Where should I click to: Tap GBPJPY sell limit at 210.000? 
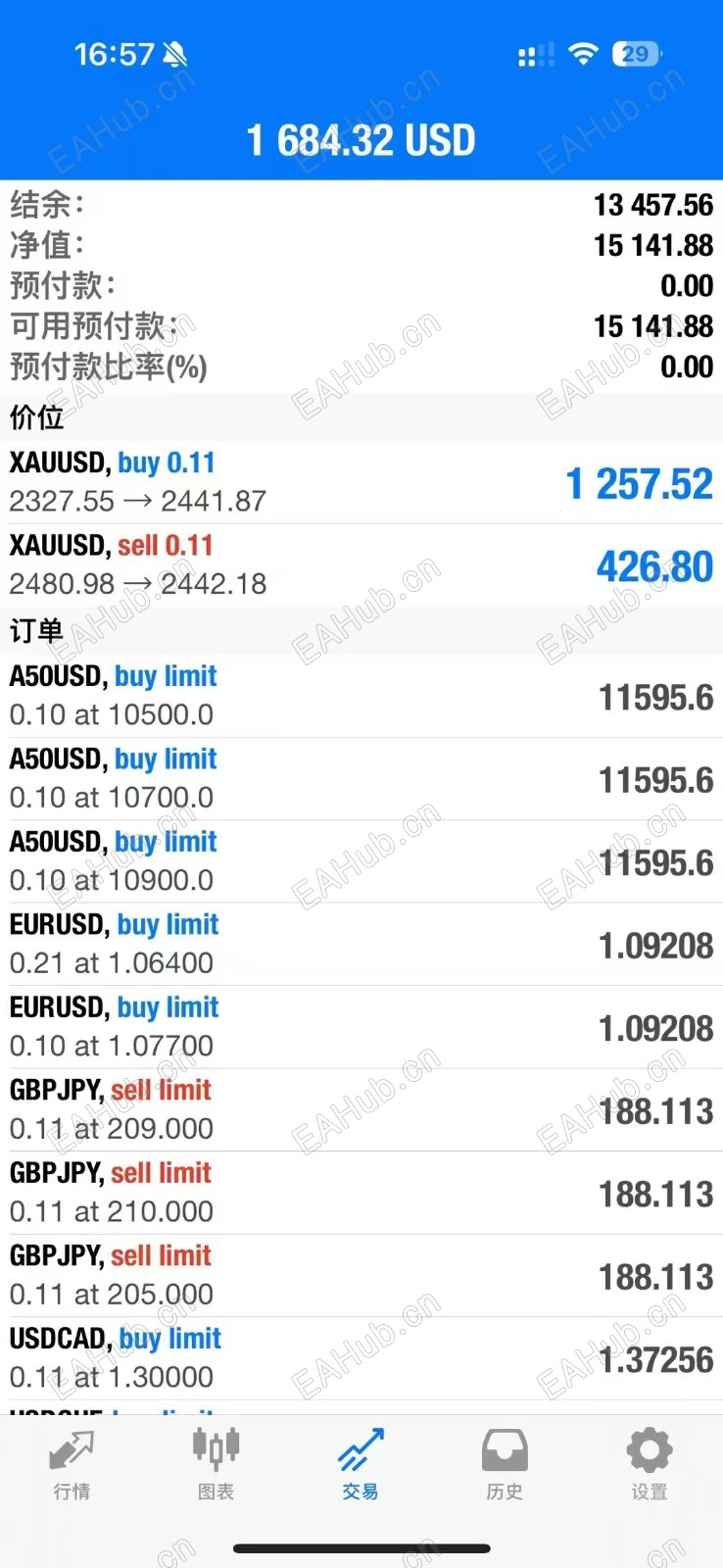coord(361,1193)
